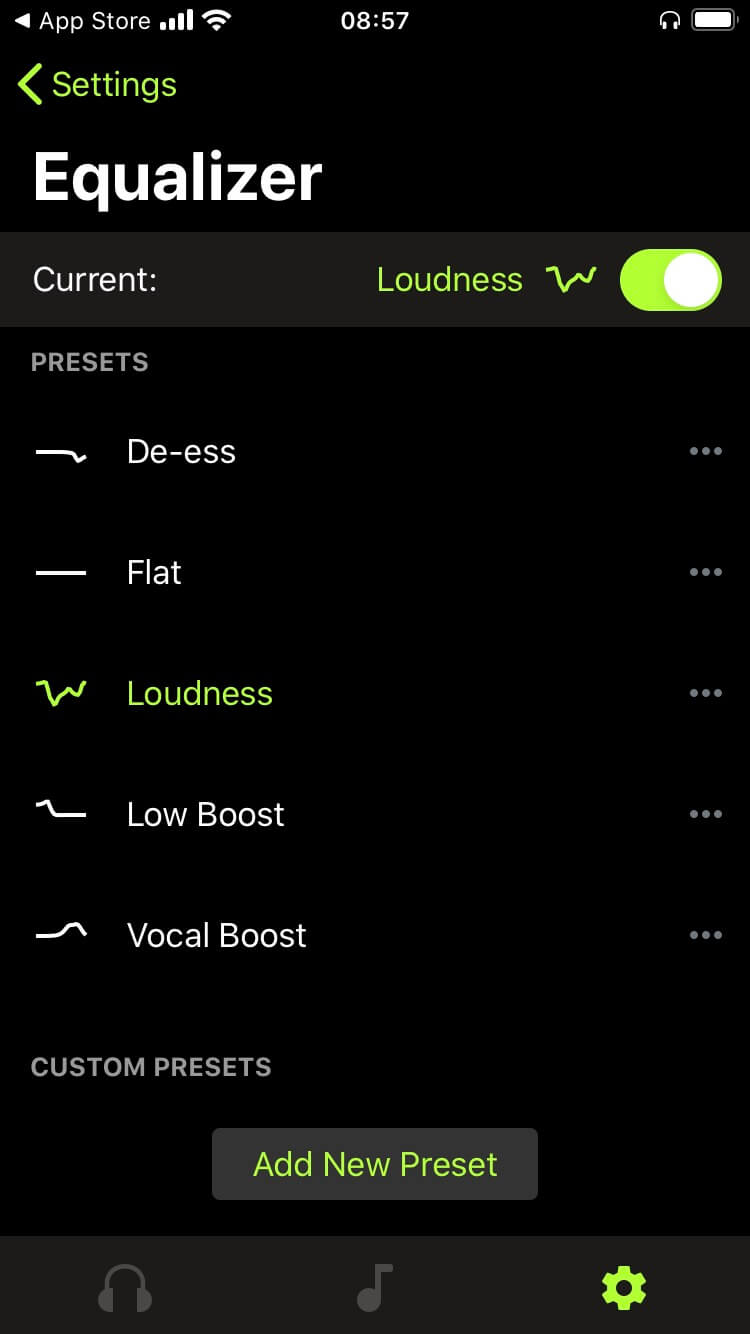Select the Loudness preset
The image size is (750, 1334).
tap(200, 694)
